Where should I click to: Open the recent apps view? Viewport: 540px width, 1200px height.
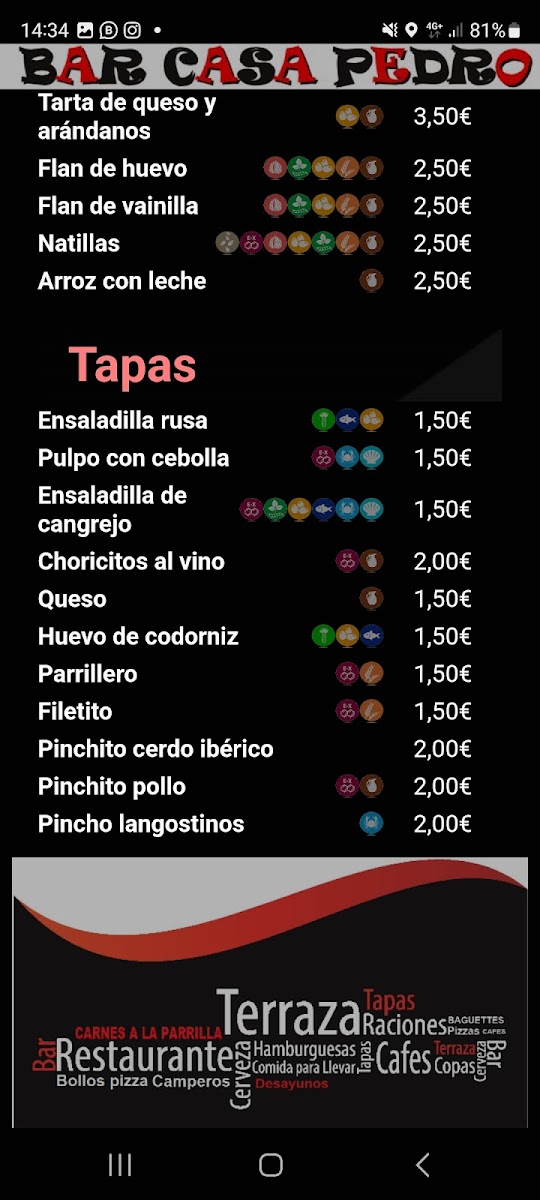120,1164
